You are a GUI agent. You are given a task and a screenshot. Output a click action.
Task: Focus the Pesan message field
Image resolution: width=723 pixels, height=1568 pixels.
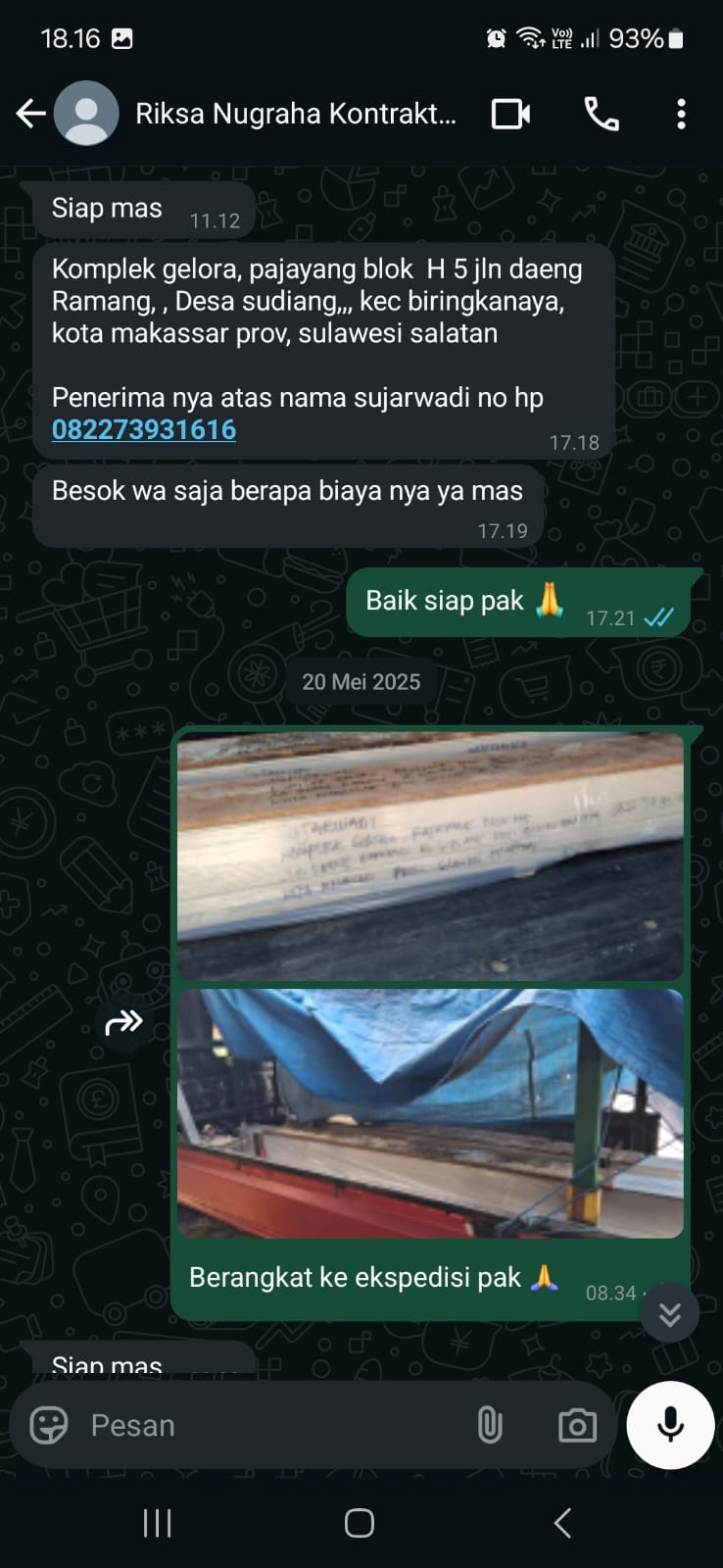point(265,1425)
